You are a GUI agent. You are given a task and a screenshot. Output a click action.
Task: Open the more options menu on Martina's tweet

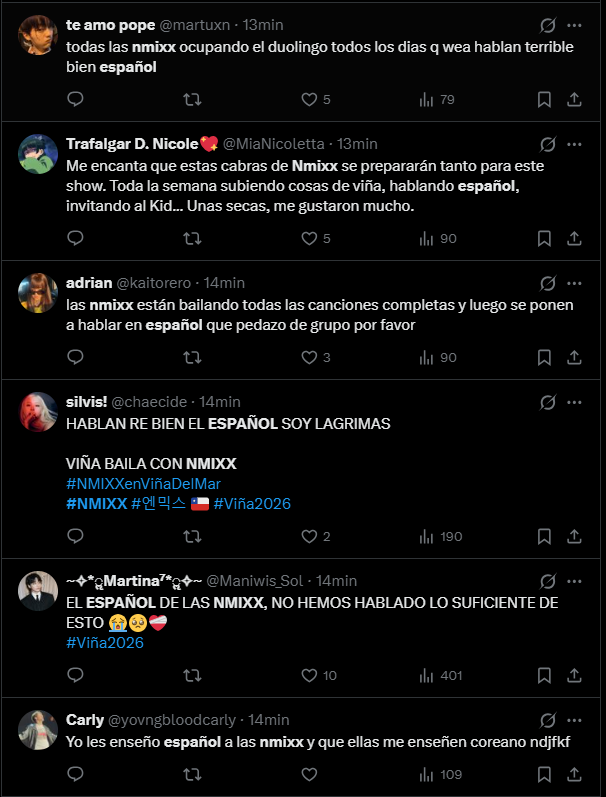[x=575, y=580]
